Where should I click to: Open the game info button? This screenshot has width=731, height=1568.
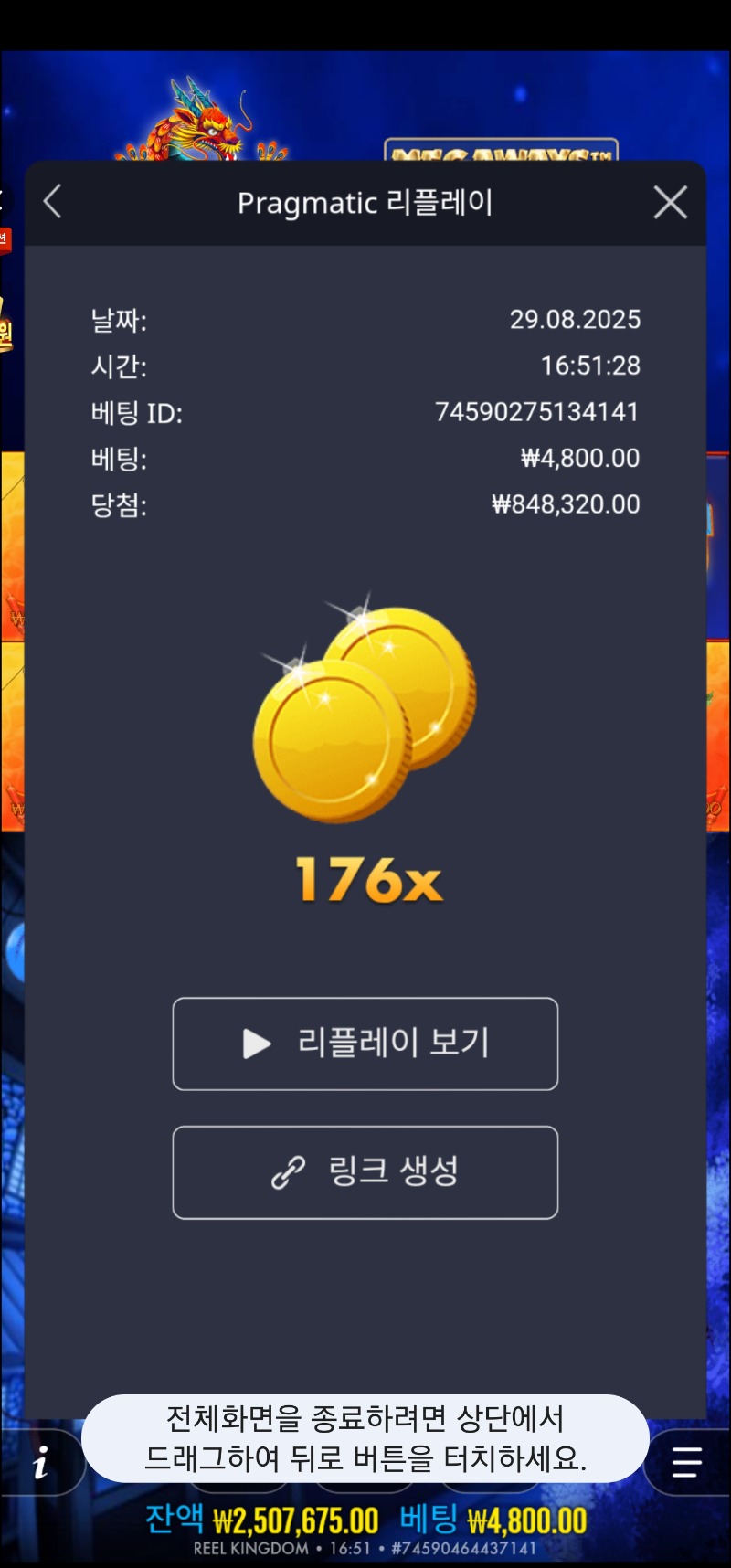click(41, 1464)
